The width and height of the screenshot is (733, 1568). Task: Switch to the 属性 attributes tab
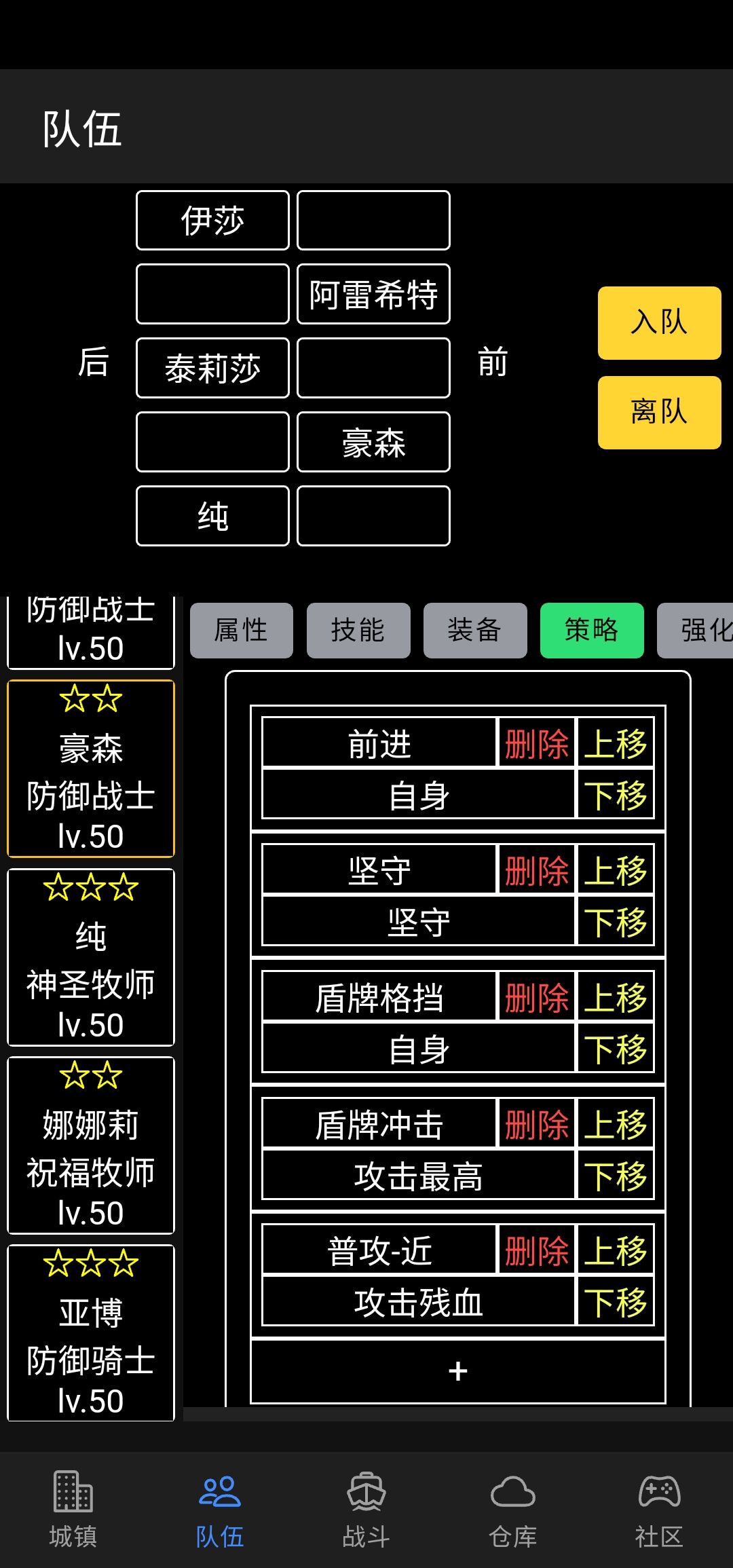point(241,630)
